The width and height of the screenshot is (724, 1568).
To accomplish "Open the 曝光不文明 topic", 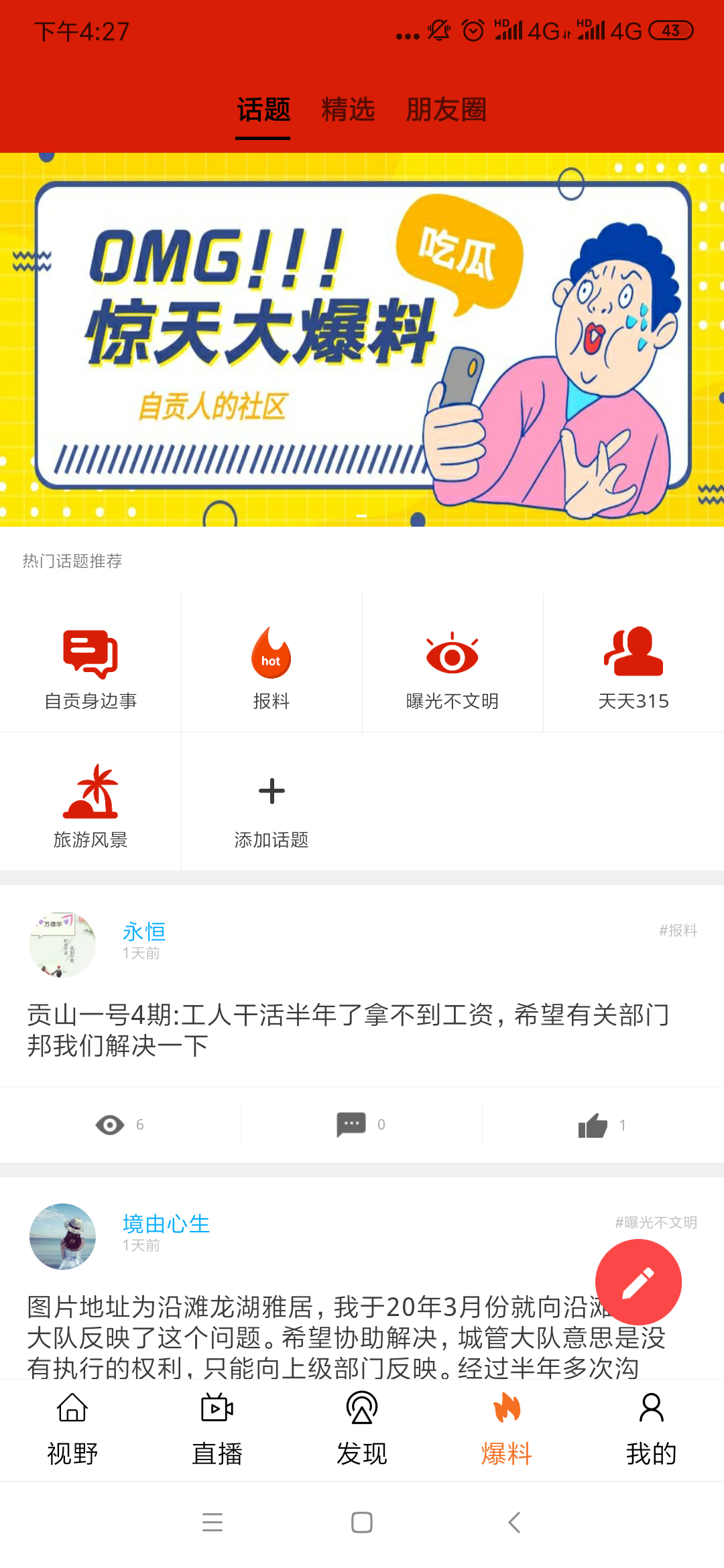I will tap(452, 663).
